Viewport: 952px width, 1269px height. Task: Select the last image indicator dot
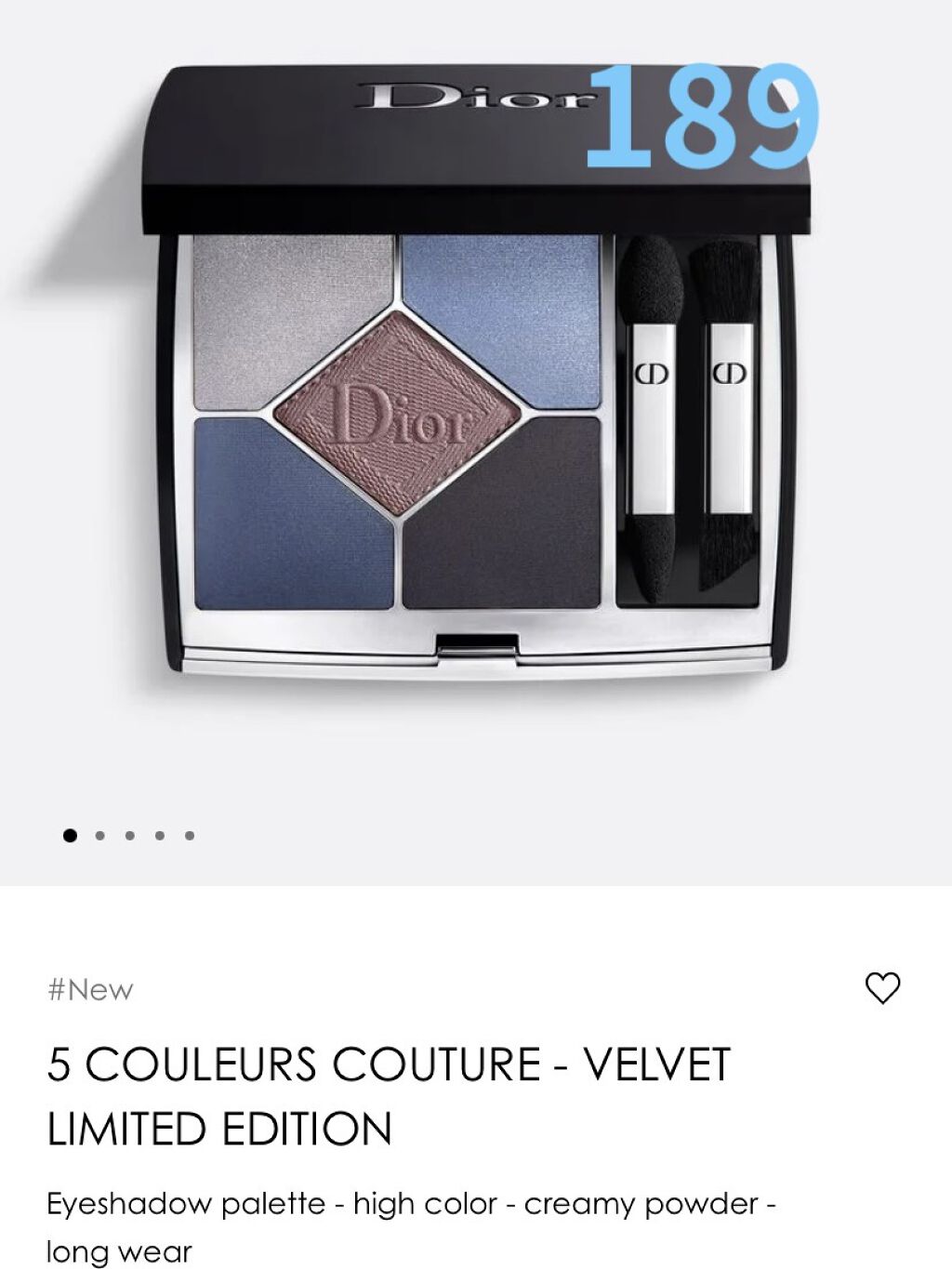[x=190, y=835]
